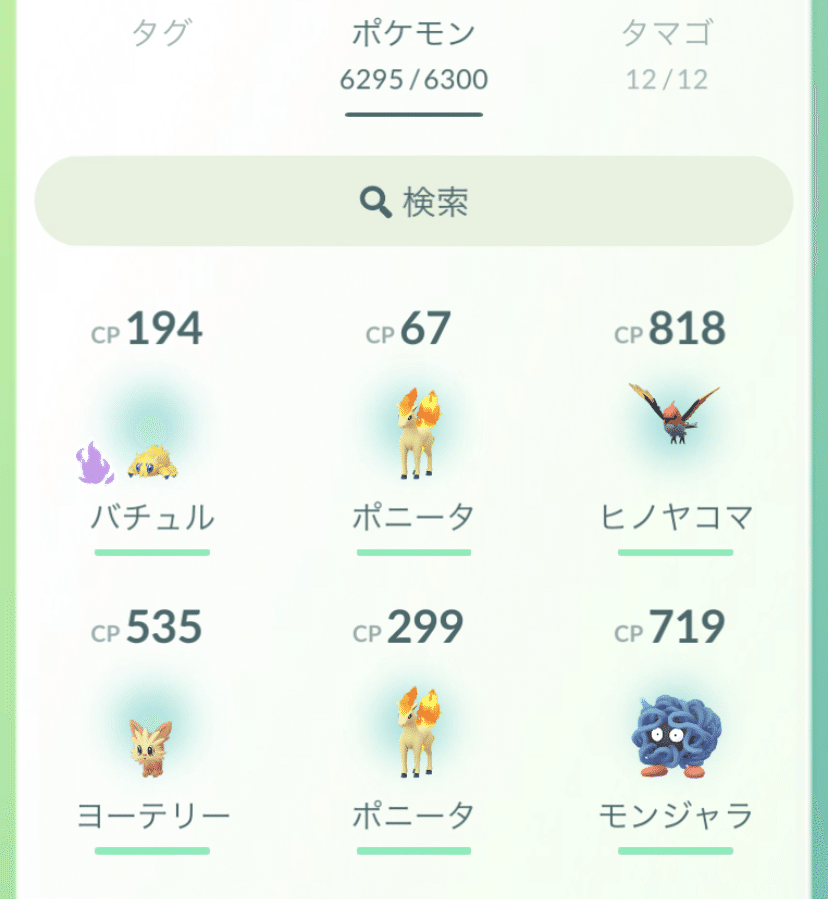
Task: Switch to the タグ tab
Action: [x=160, y=35]
